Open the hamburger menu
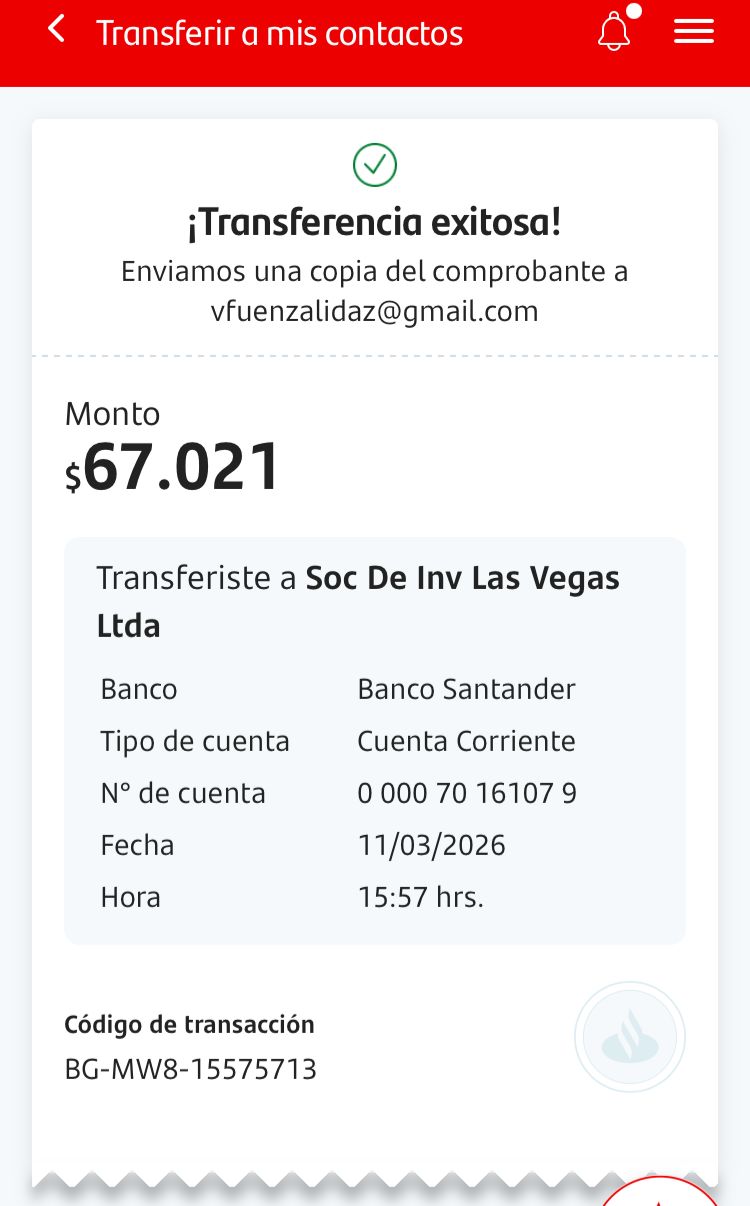The image size is (750, 1206). click(694, 32)
